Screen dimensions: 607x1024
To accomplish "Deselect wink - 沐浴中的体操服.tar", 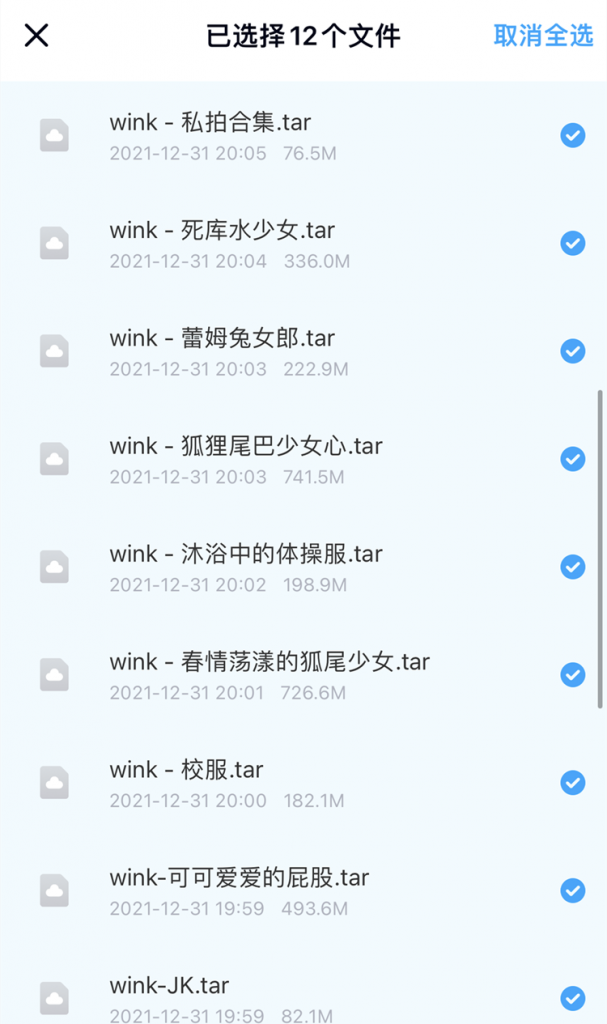I will coord(572,567).
